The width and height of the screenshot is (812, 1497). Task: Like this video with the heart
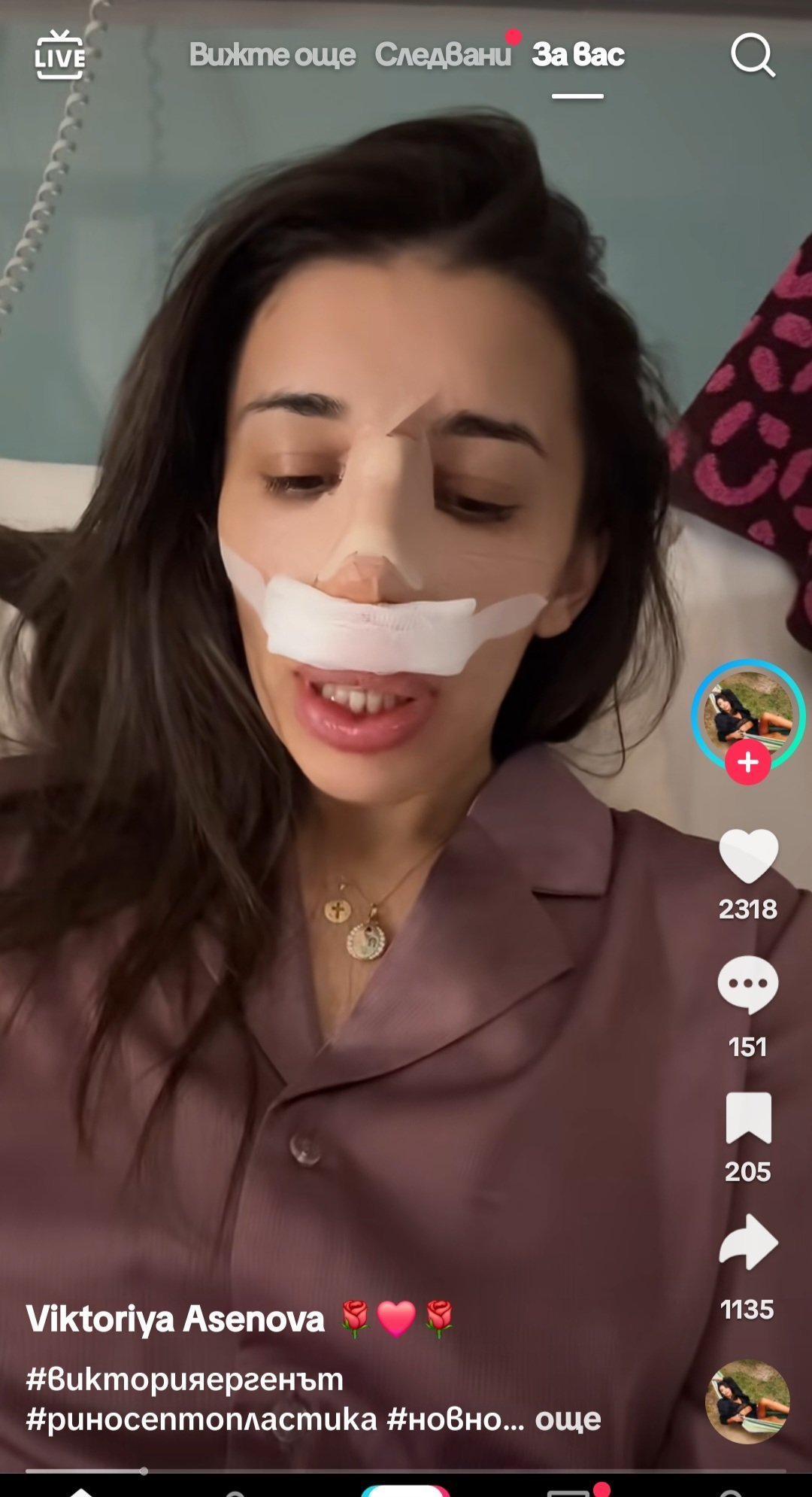[748, 856]
